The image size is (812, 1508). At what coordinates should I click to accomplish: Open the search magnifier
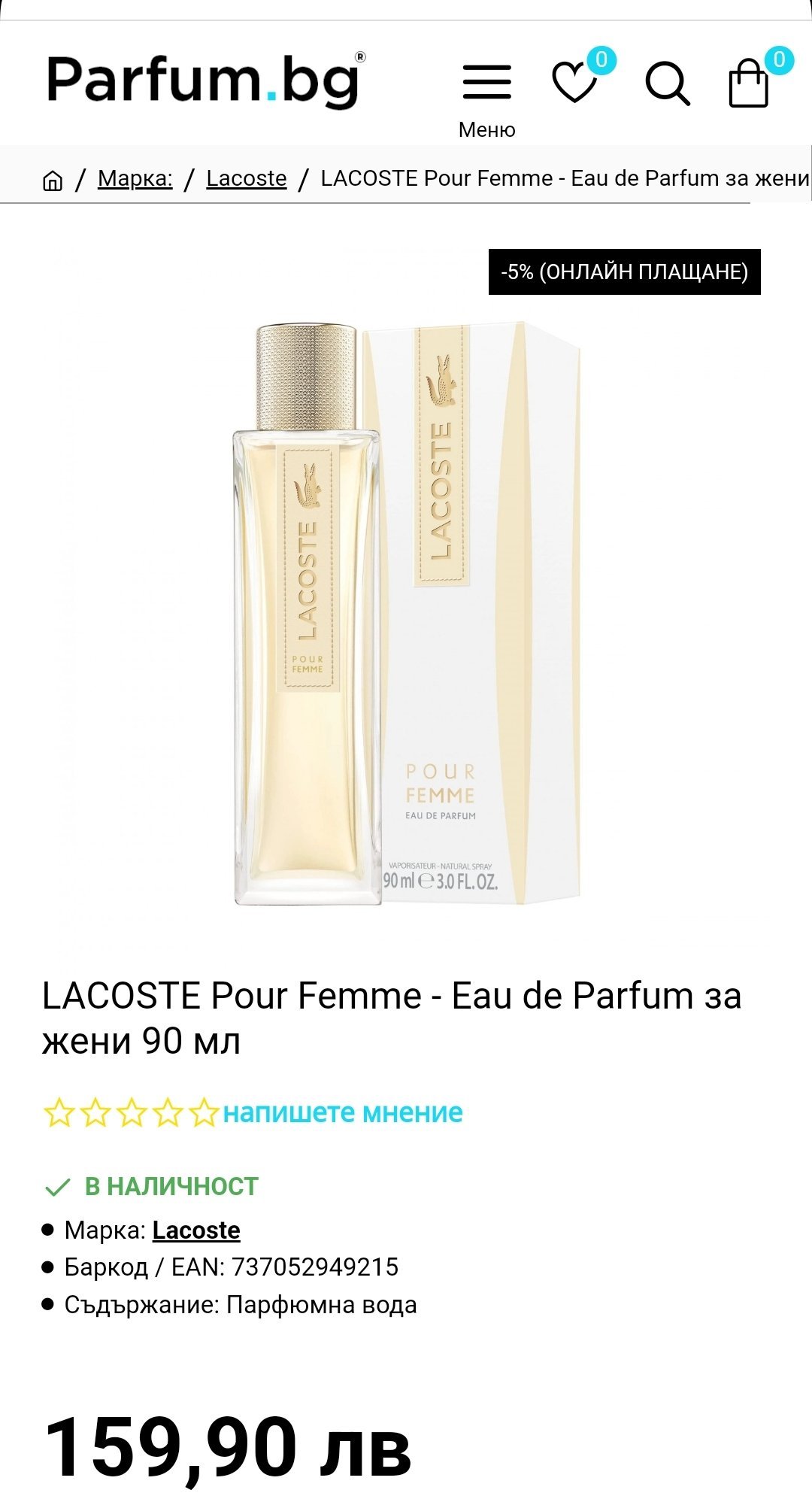click(x=667, y=83)
